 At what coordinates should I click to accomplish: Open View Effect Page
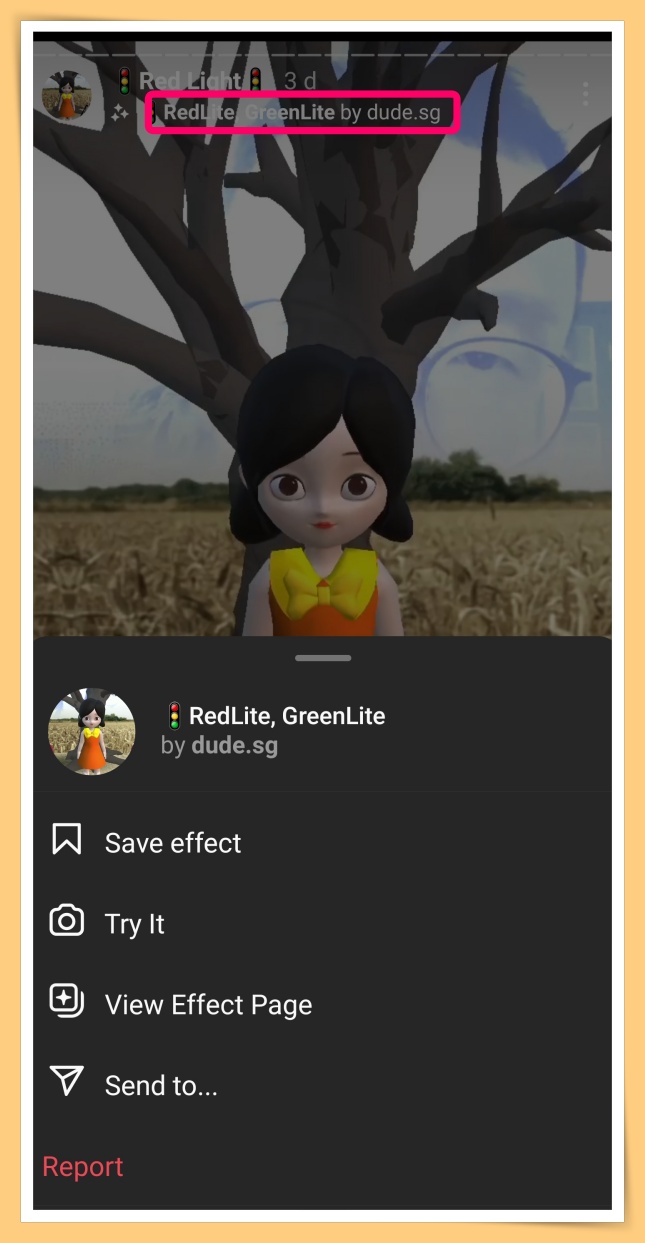click(208, 1005)
